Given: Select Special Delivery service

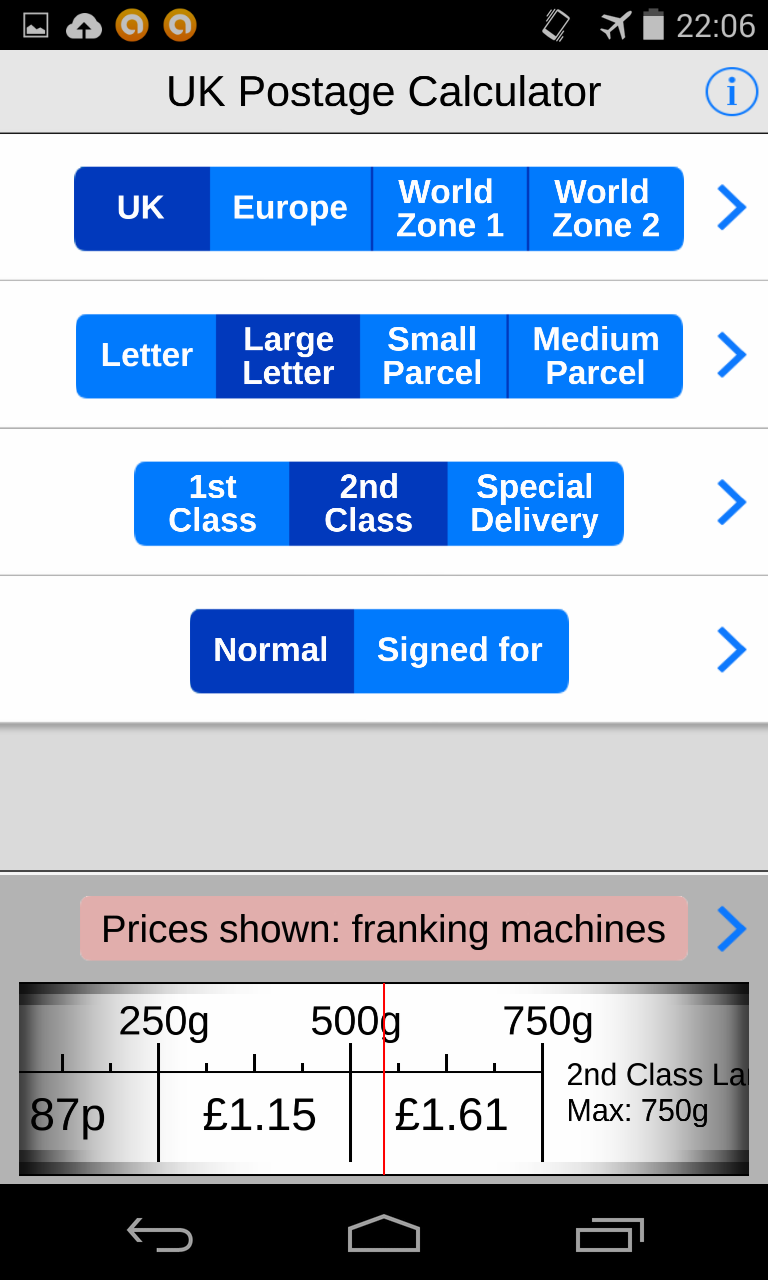Looking at the screenshot, I should (x=535, y=504).
